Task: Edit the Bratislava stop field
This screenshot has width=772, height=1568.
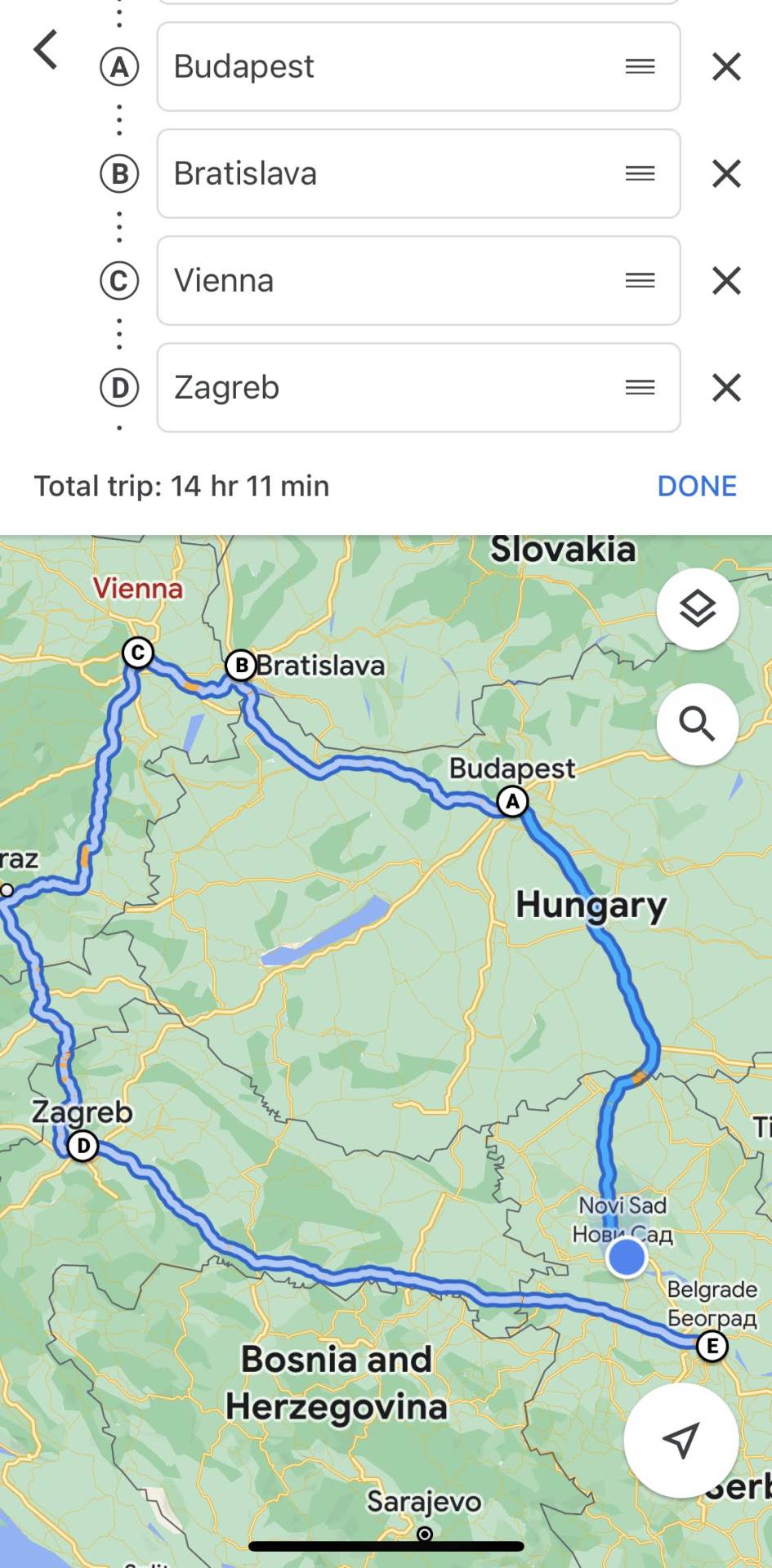Action: [384, 174]
